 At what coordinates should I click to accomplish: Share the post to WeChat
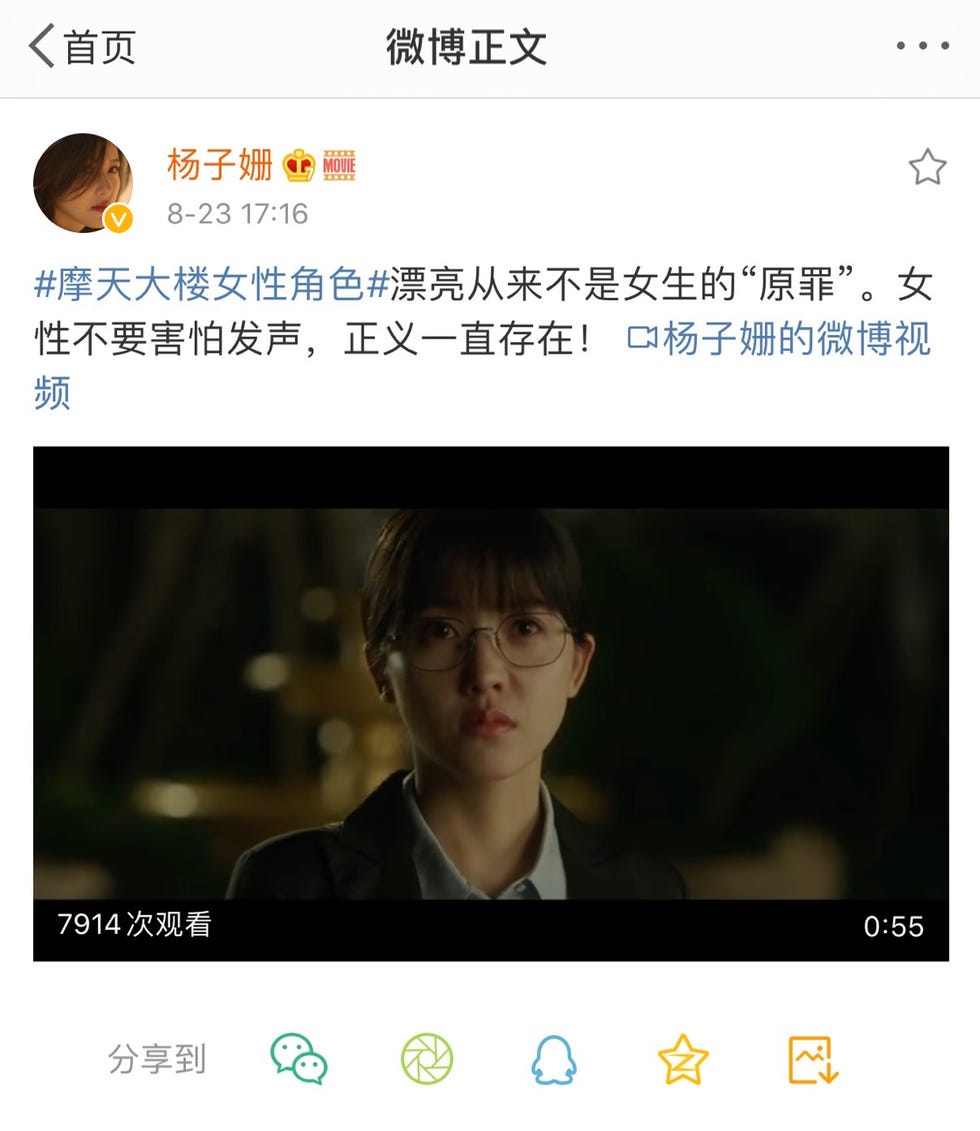coord(299,1059)
